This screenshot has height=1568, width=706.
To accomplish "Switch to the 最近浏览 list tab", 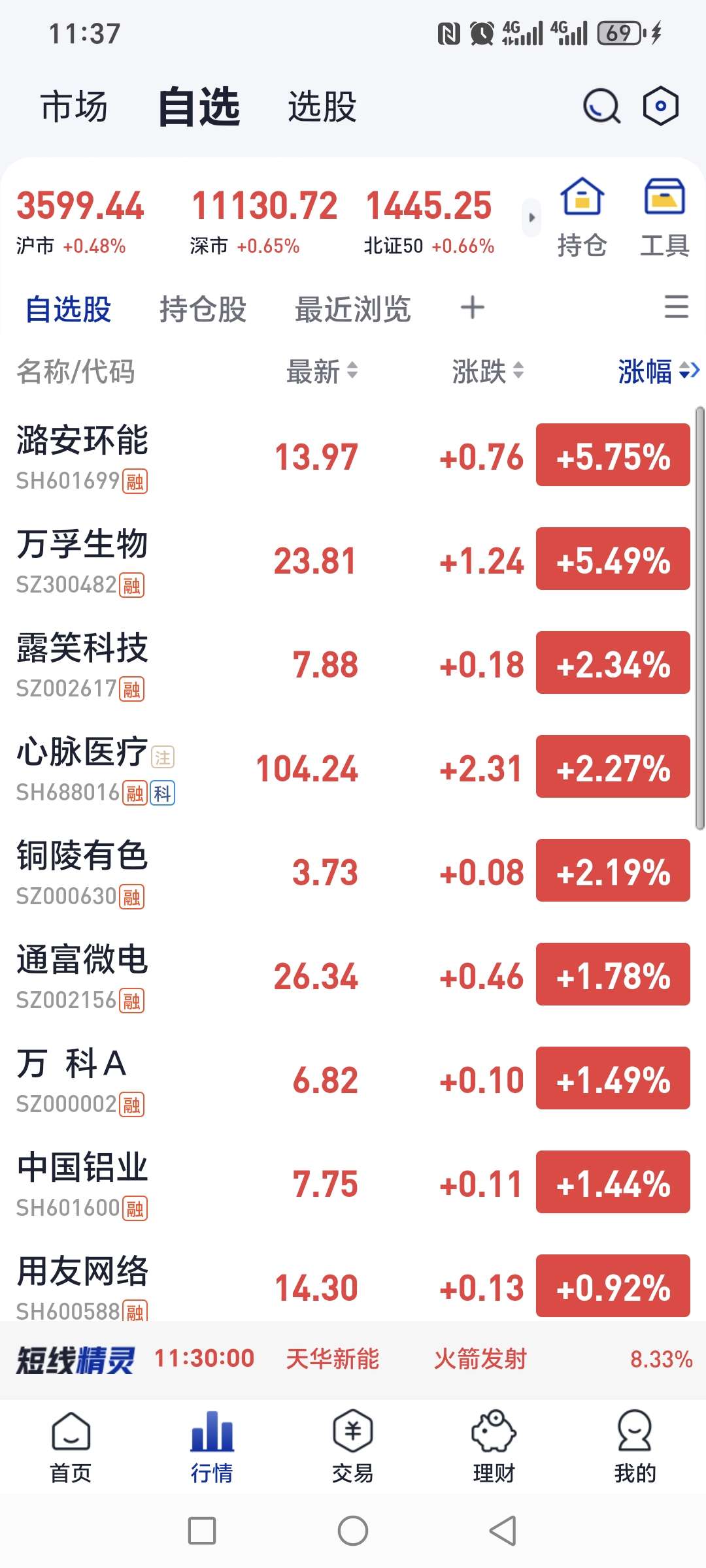I will click(353, 309).
